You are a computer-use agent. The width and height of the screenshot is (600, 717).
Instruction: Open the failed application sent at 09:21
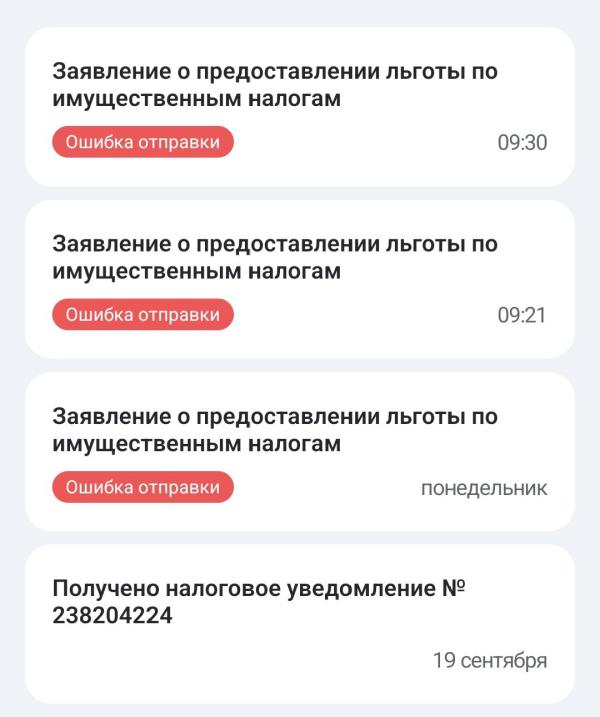(x=299, y=279)
